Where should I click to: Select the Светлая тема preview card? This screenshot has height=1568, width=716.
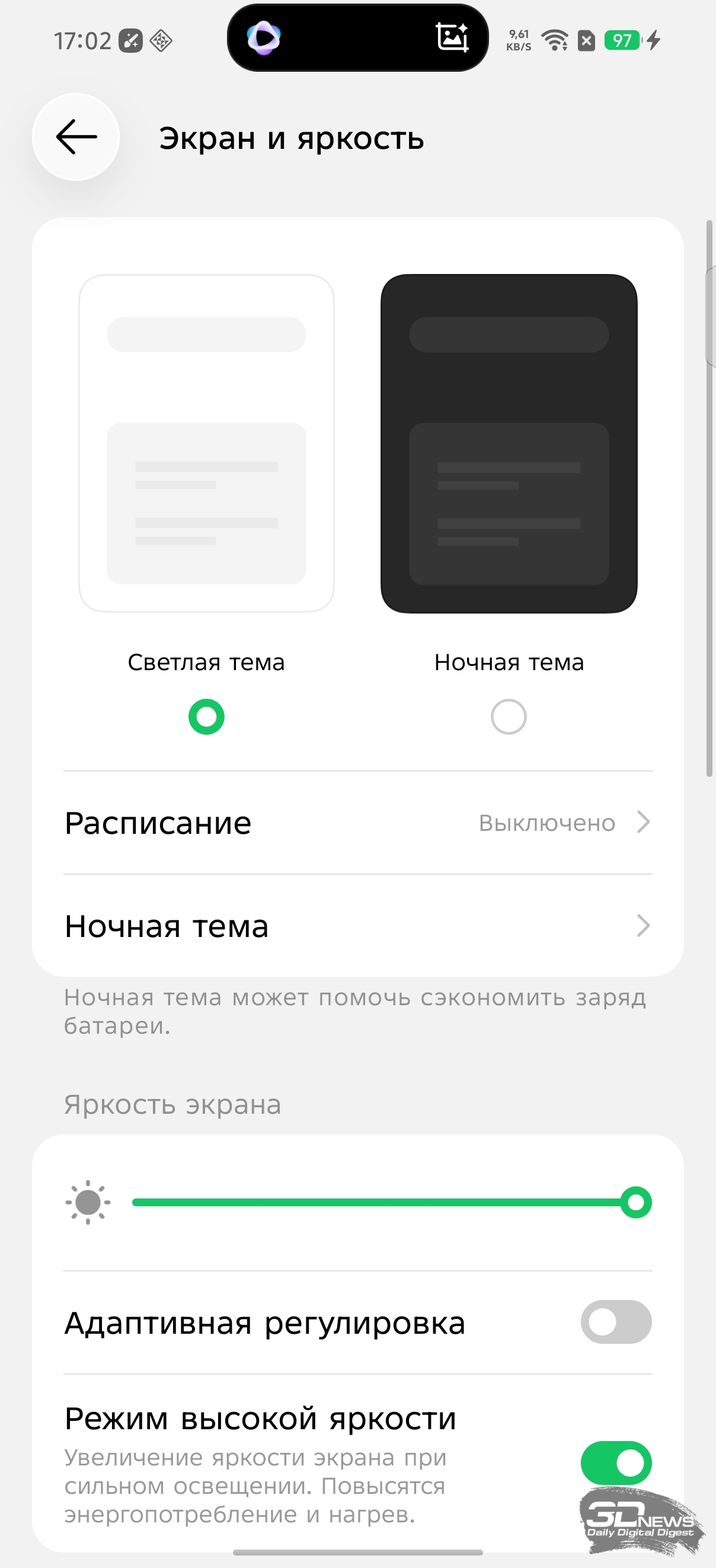(x=206, y=442)
